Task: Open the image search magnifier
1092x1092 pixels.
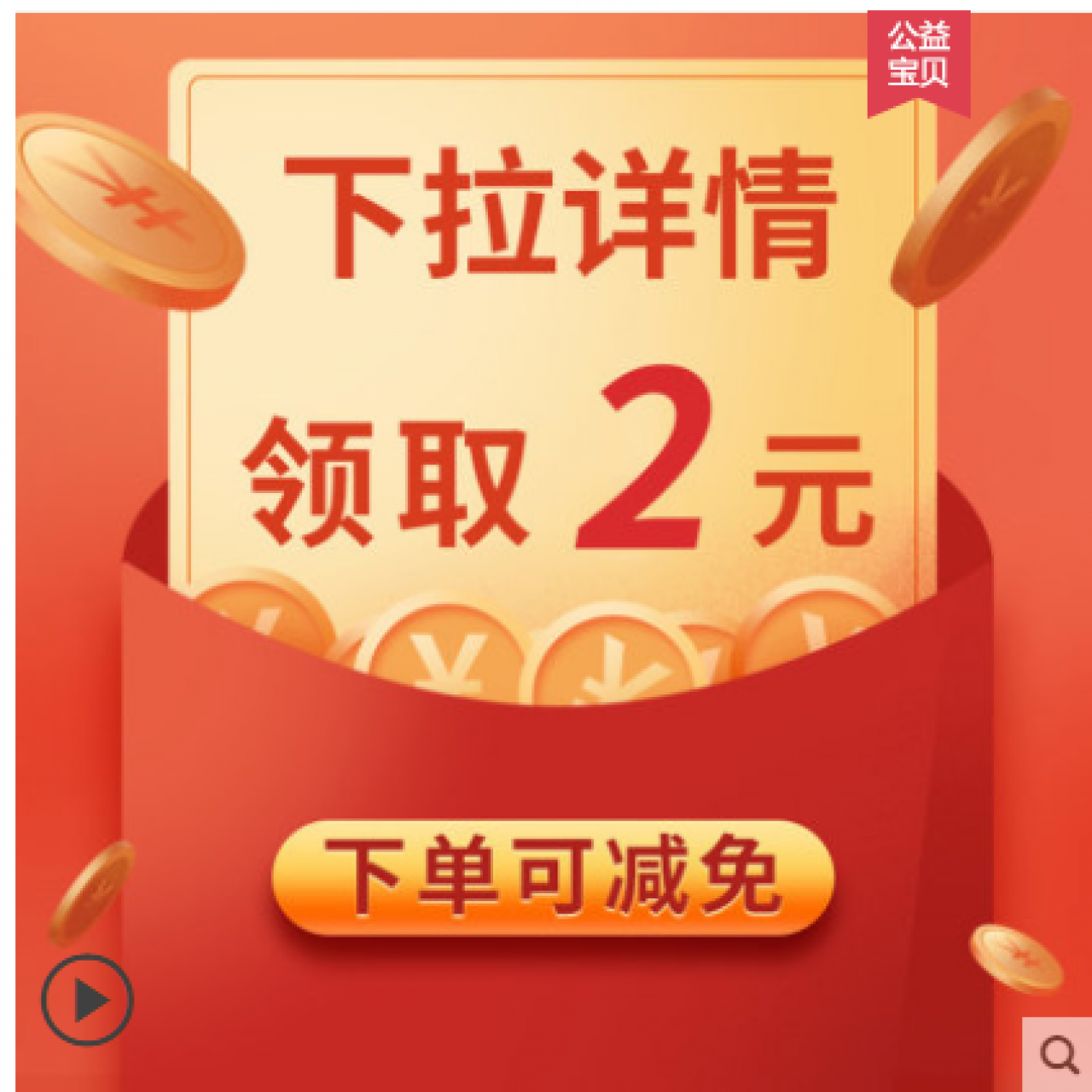Action: coord(1058,1054)
